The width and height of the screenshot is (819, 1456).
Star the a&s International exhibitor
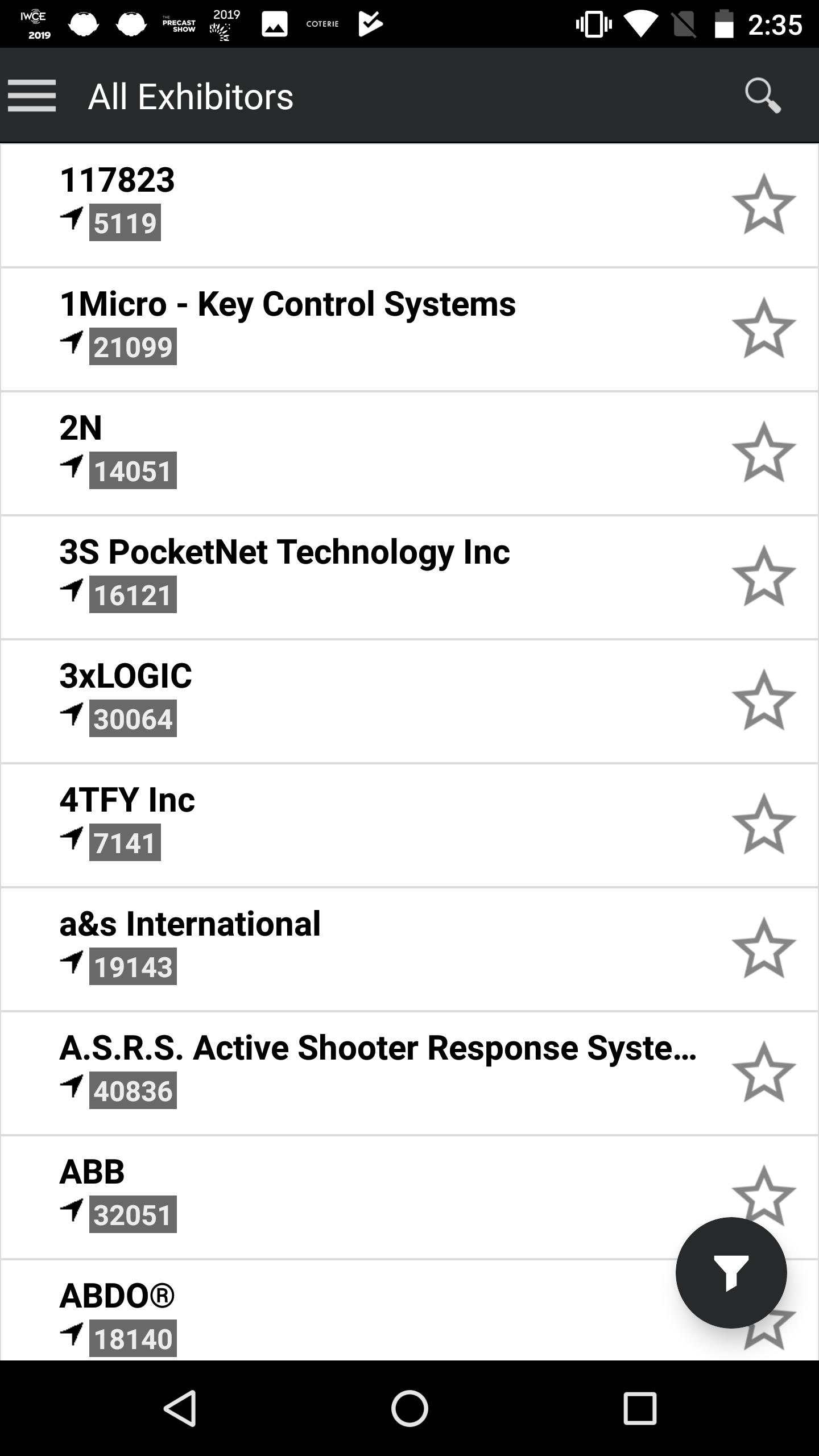click(763, 948)
